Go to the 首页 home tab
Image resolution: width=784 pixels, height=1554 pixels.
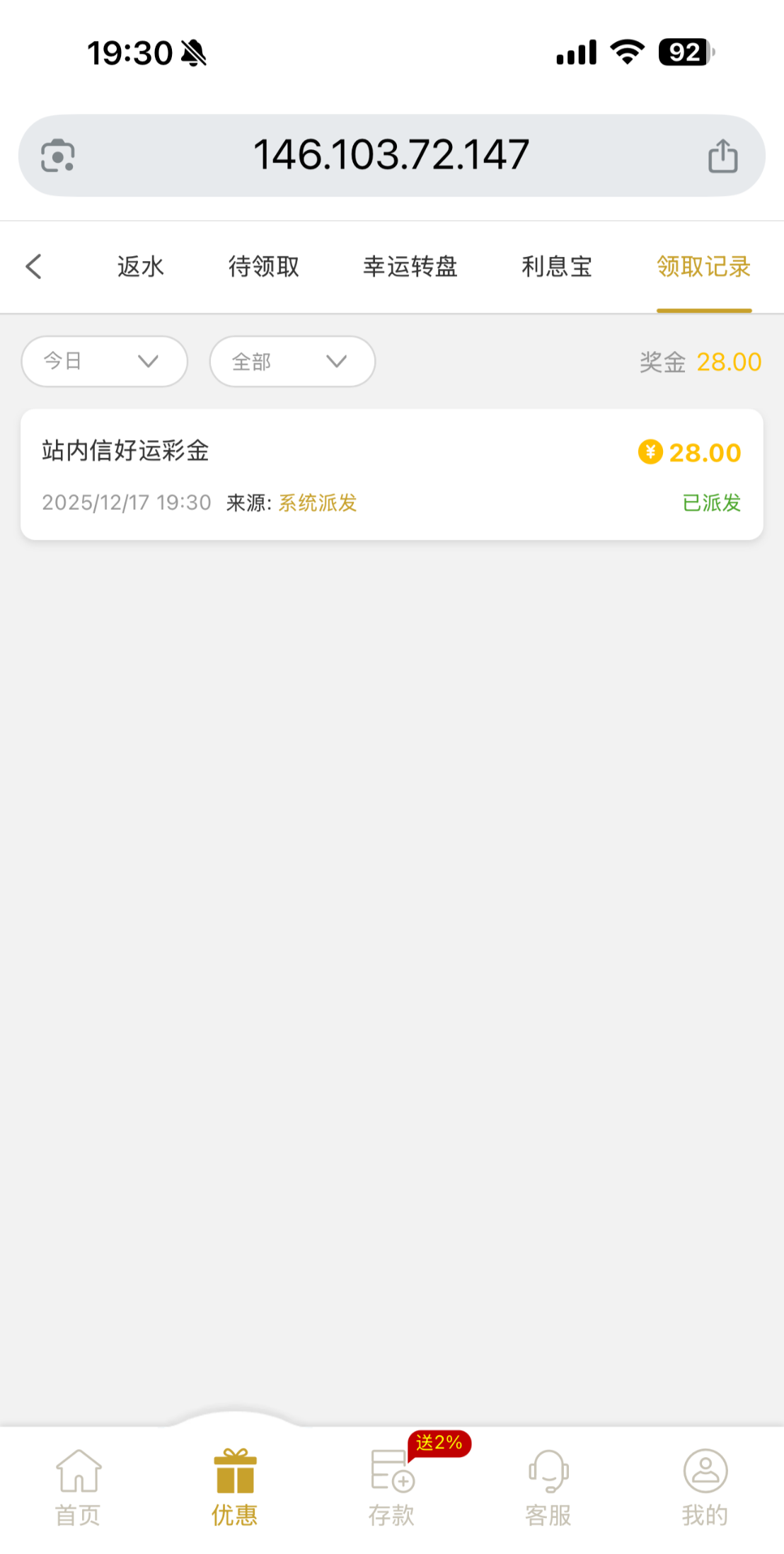pos(78,1487)
